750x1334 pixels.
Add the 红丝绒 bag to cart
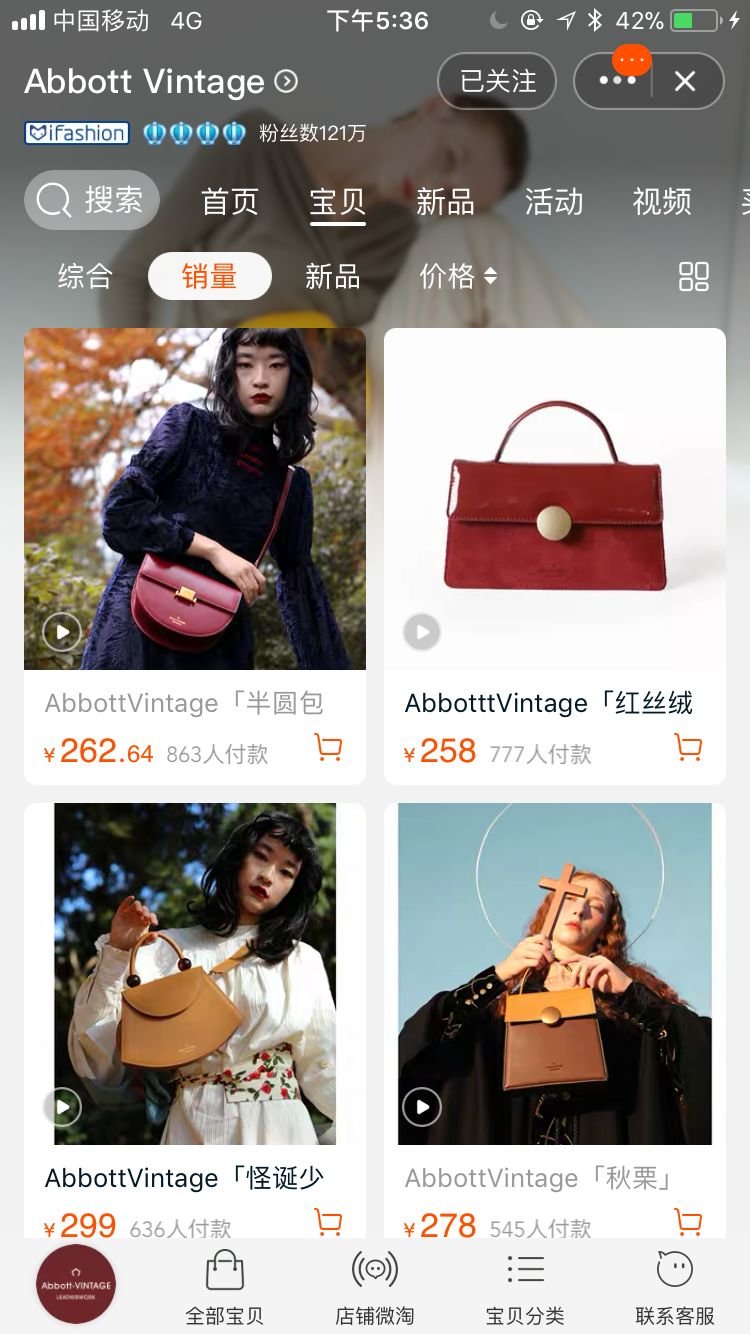[688, 748]
